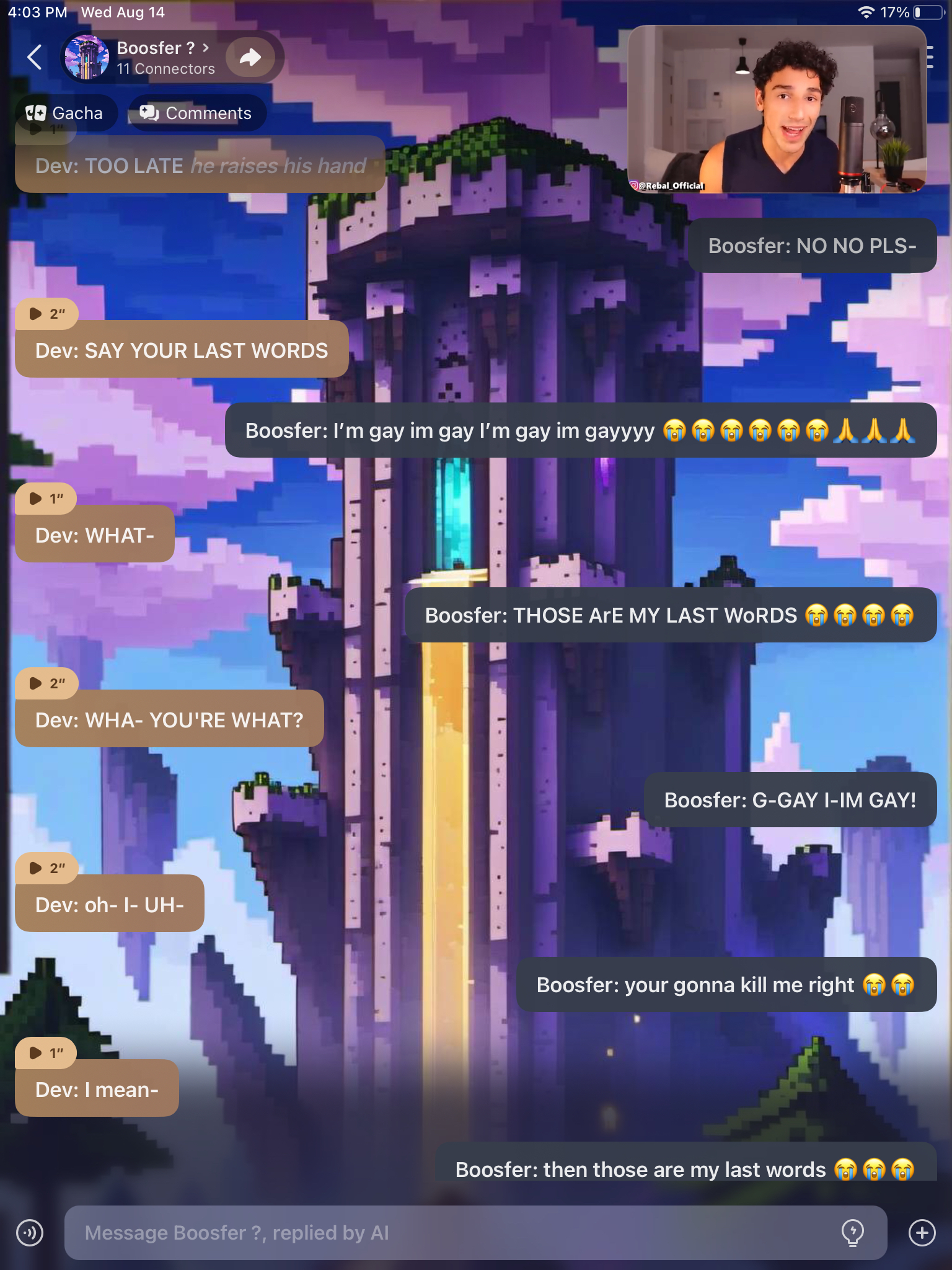952x1270 pixels.
Task: Play voice for "WHA- YOU'RE WHAT?"
Action: [46, 683]
